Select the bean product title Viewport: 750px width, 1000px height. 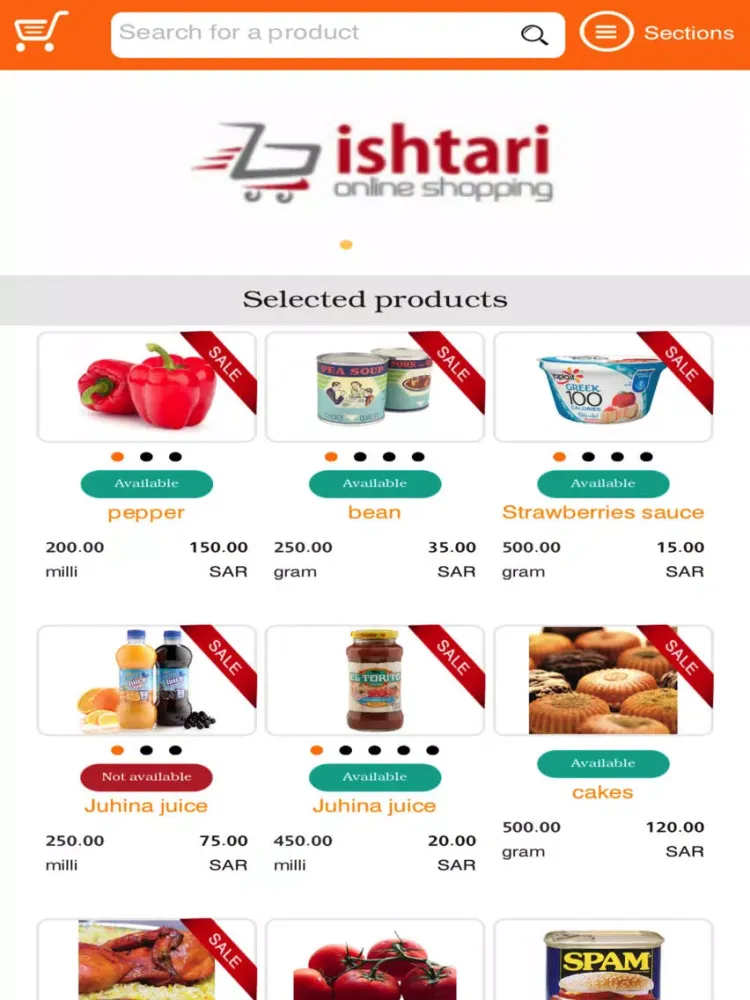point(374,512)
